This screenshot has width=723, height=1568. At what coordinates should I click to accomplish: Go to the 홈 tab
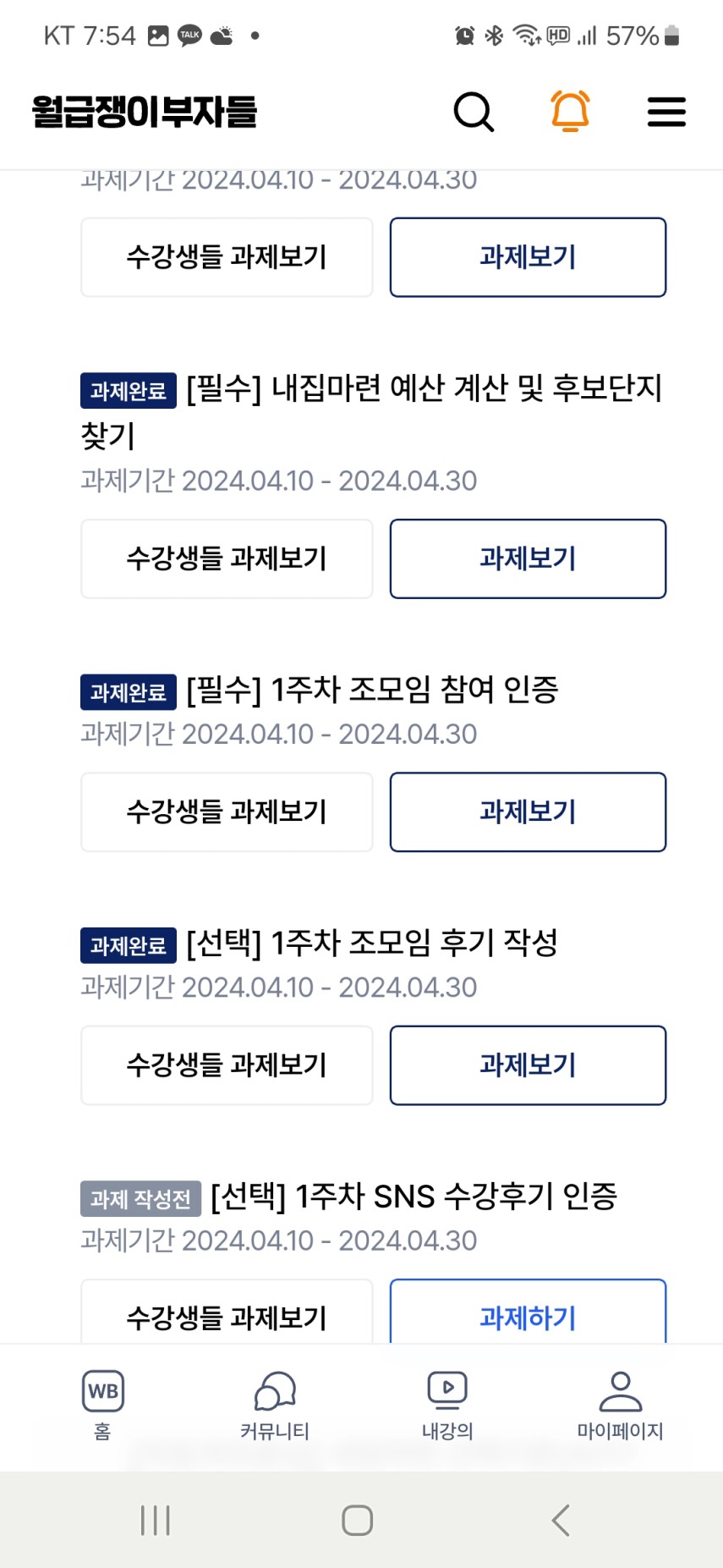click(102, 1406)
